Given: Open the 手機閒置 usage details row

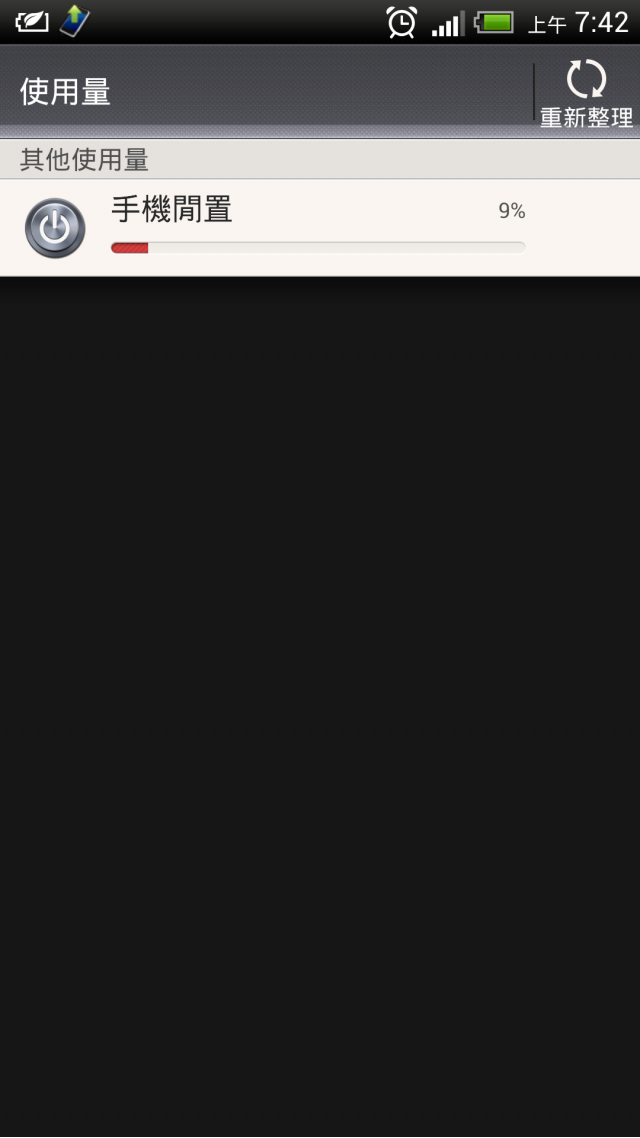Looking at the screenshot, I should point(320,228).
